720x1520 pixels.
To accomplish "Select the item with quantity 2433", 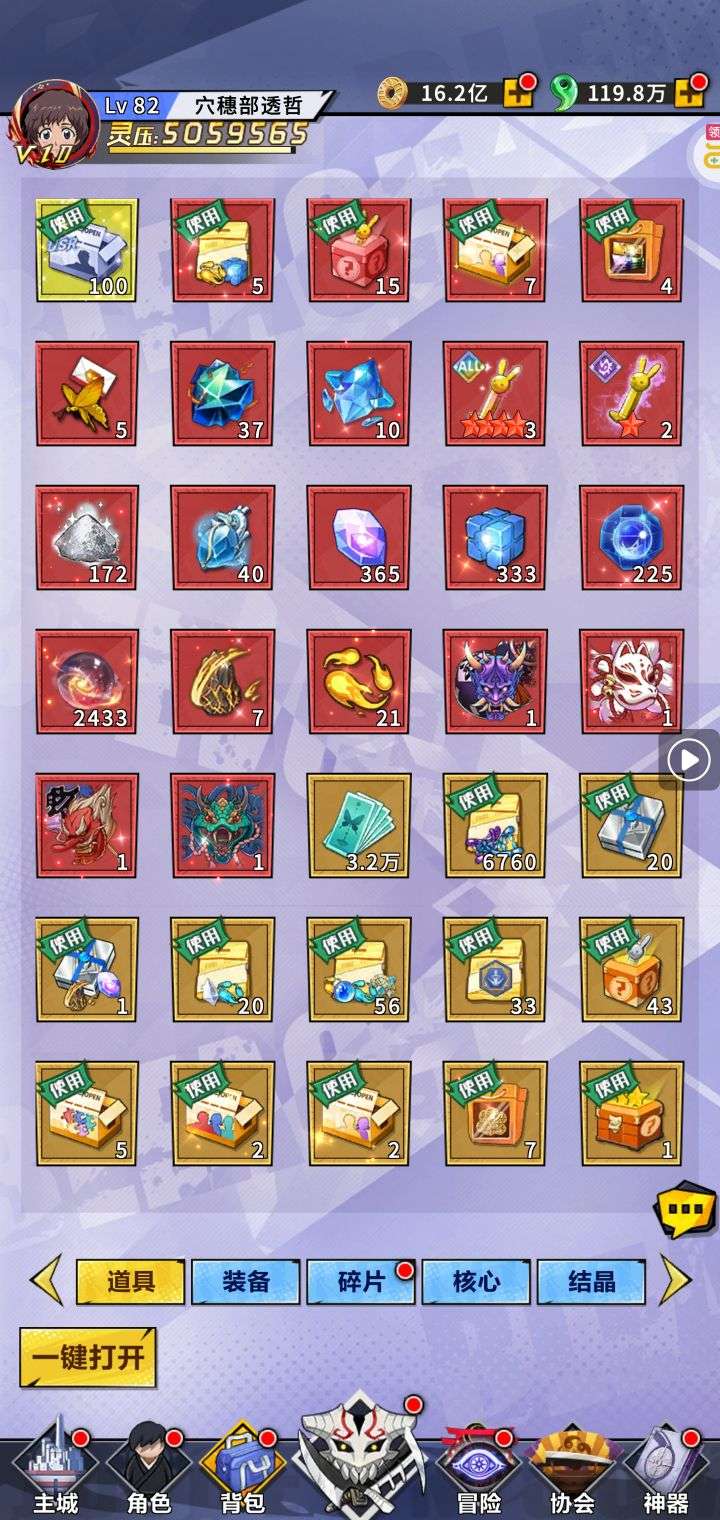I will pyautogui.click(x=87, y=681).
